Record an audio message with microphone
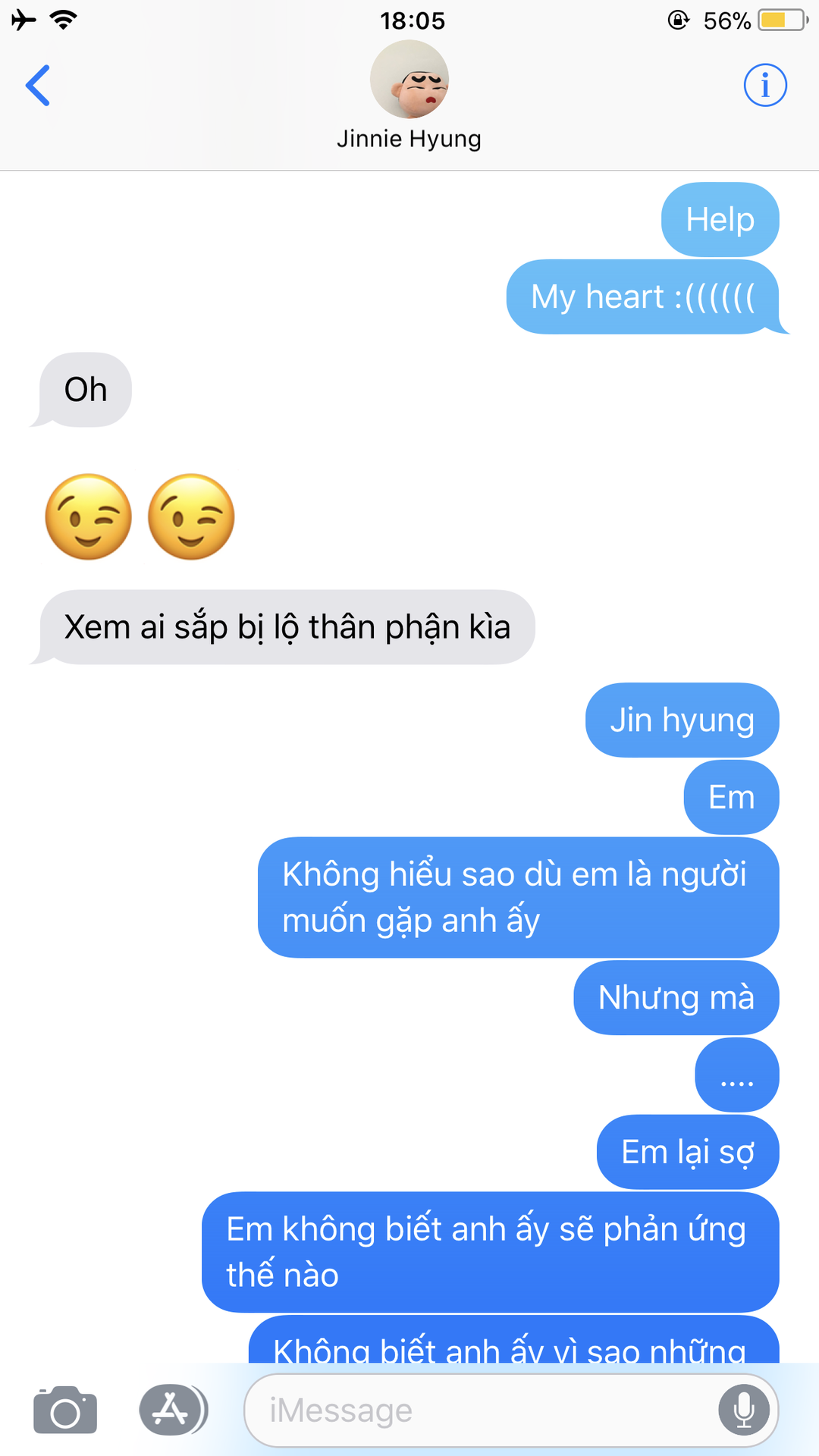The image size is (819, 1456). pyautogui.click(x=744, y=1410)
